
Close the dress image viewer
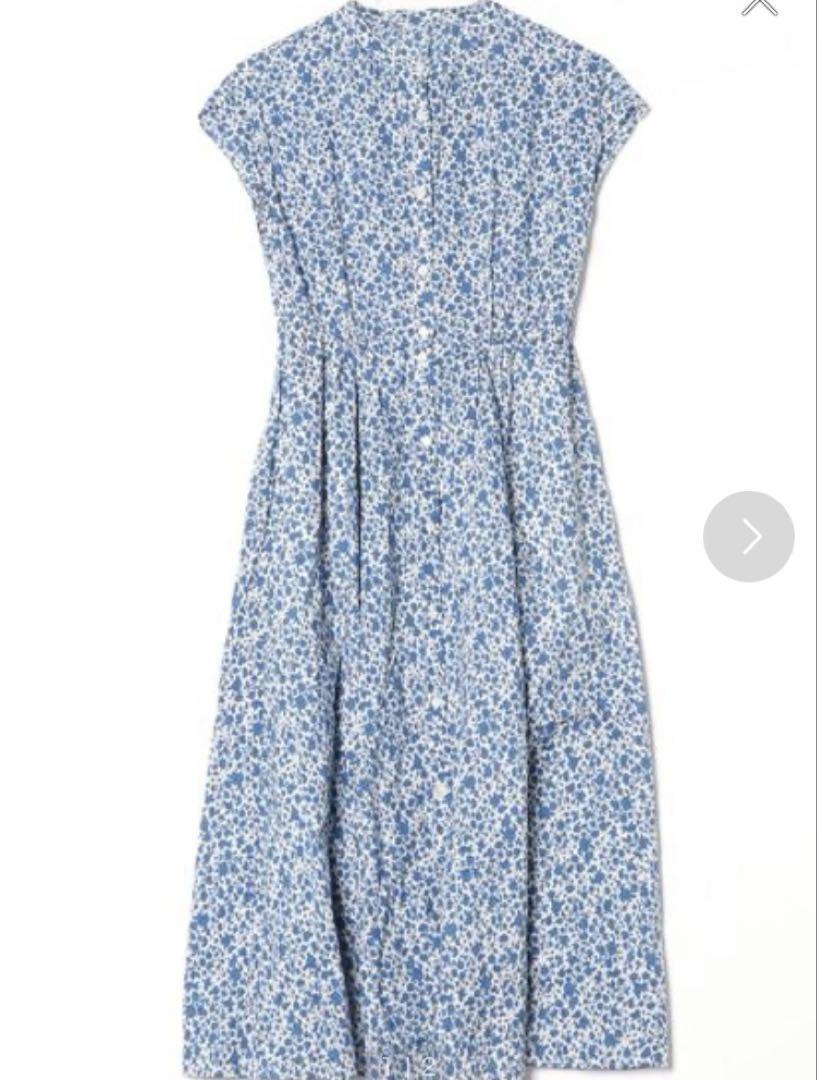pyautogui.click(x=759, y=6)
